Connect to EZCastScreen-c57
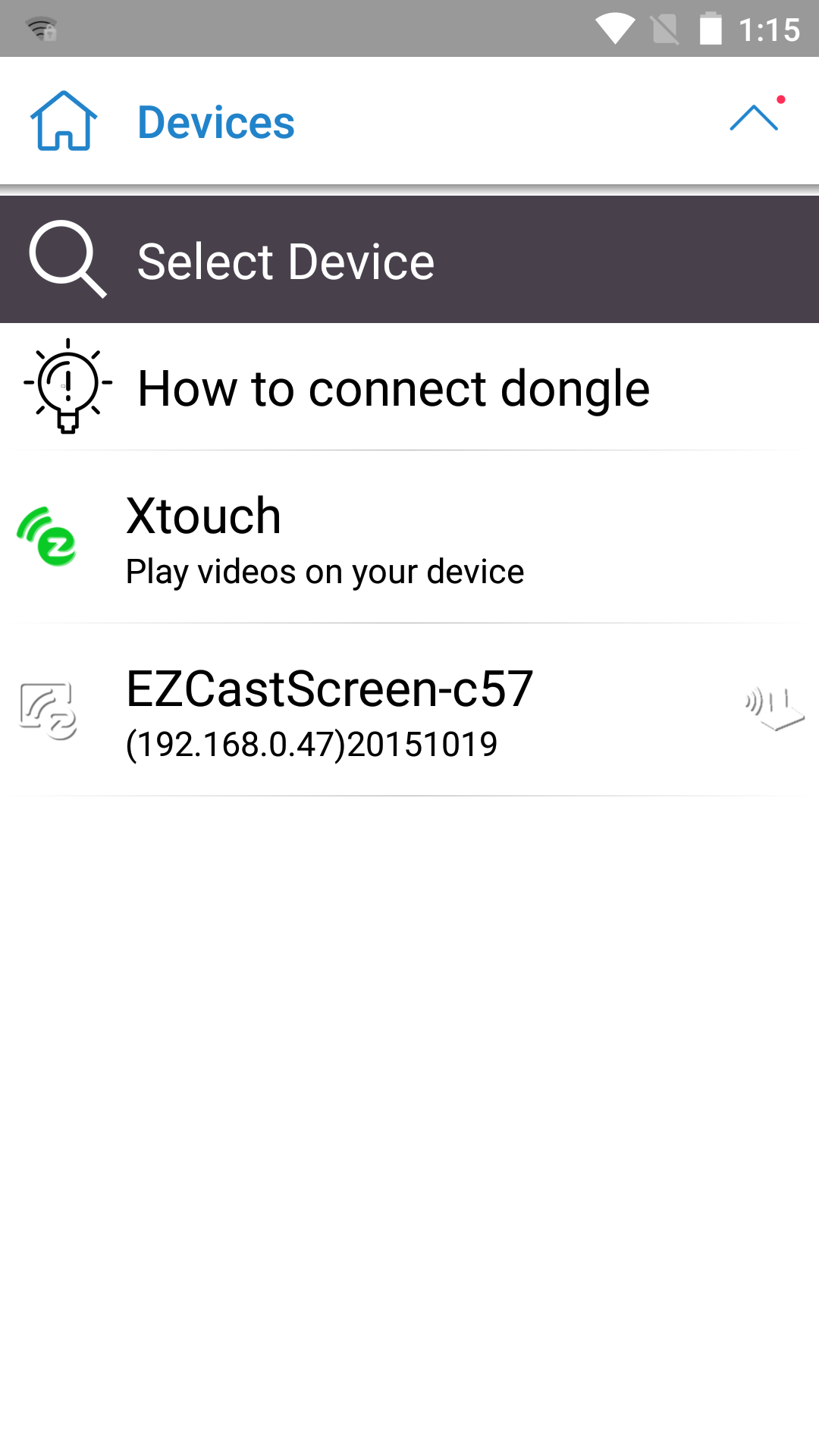819x1456 pixels. click(329, 711)
